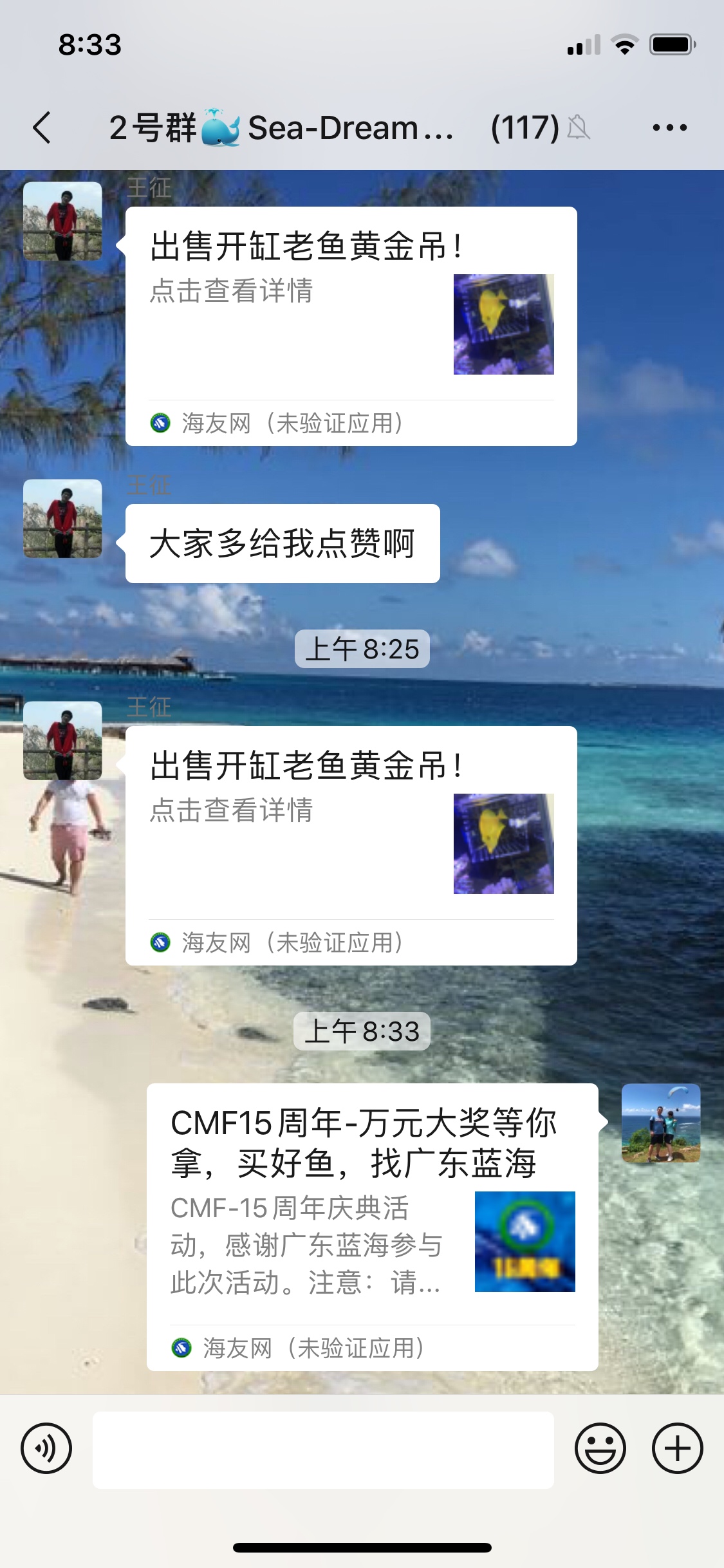Open my own avatar beside the CMF15 card
The width and height of the screenshot is (724, 1568).
click(660, 1123)
